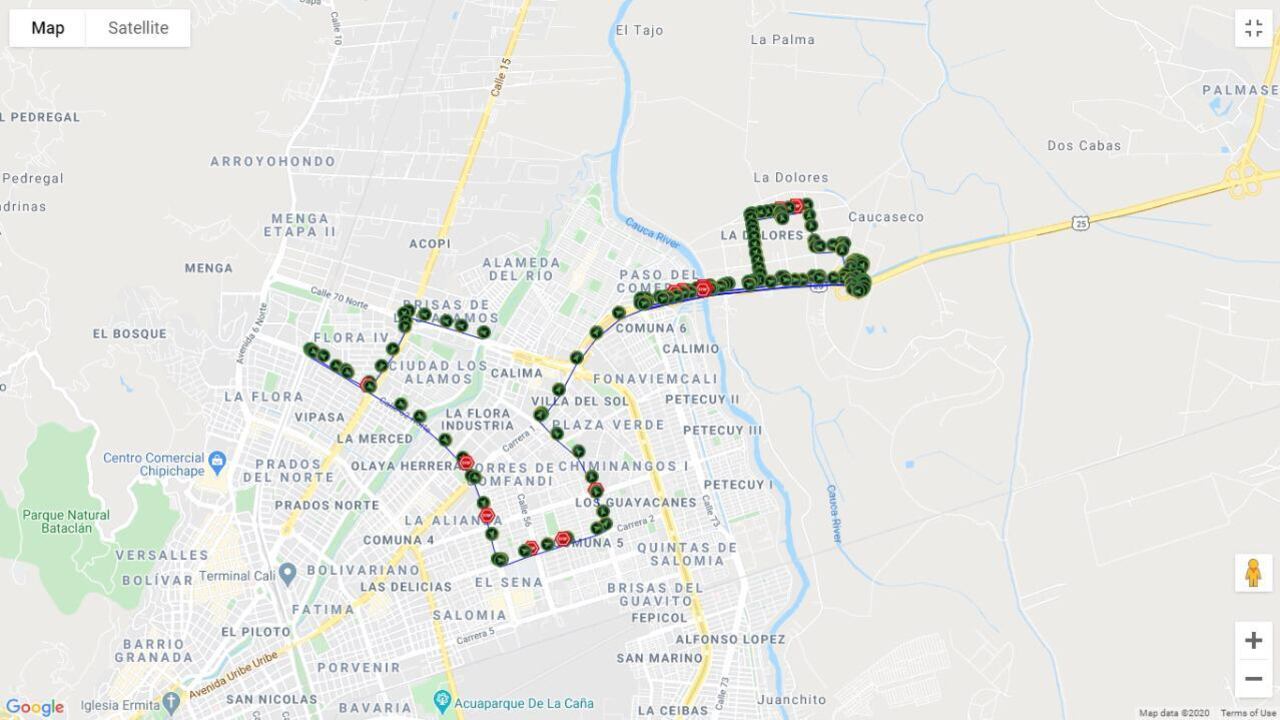The width and height of the screenshot is (1280, 720).
Task: Exit fullscreen map mode
Action: 1253,28
